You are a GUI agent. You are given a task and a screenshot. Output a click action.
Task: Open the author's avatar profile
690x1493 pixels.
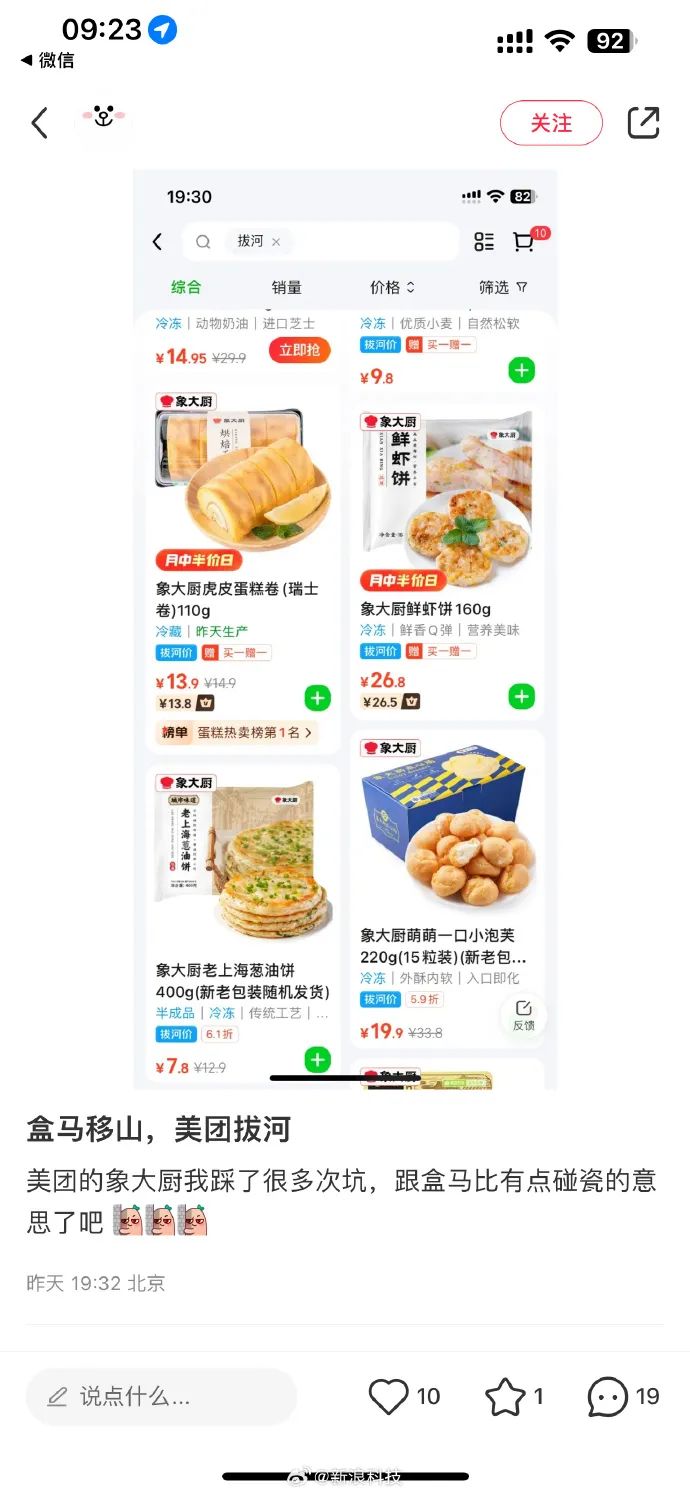coord(104,122)
